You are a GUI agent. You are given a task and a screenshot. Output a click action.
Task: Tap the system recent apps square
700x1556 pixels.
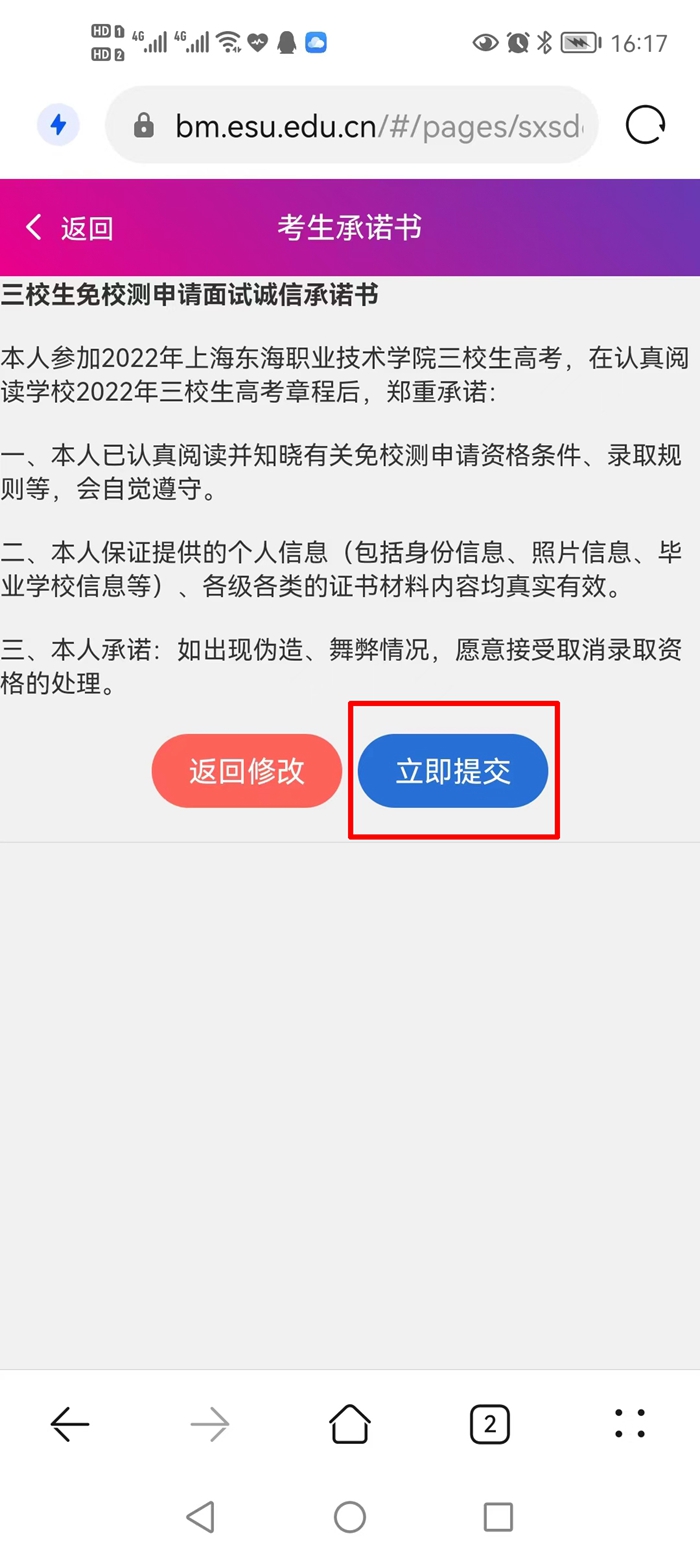click(498, 1516)
